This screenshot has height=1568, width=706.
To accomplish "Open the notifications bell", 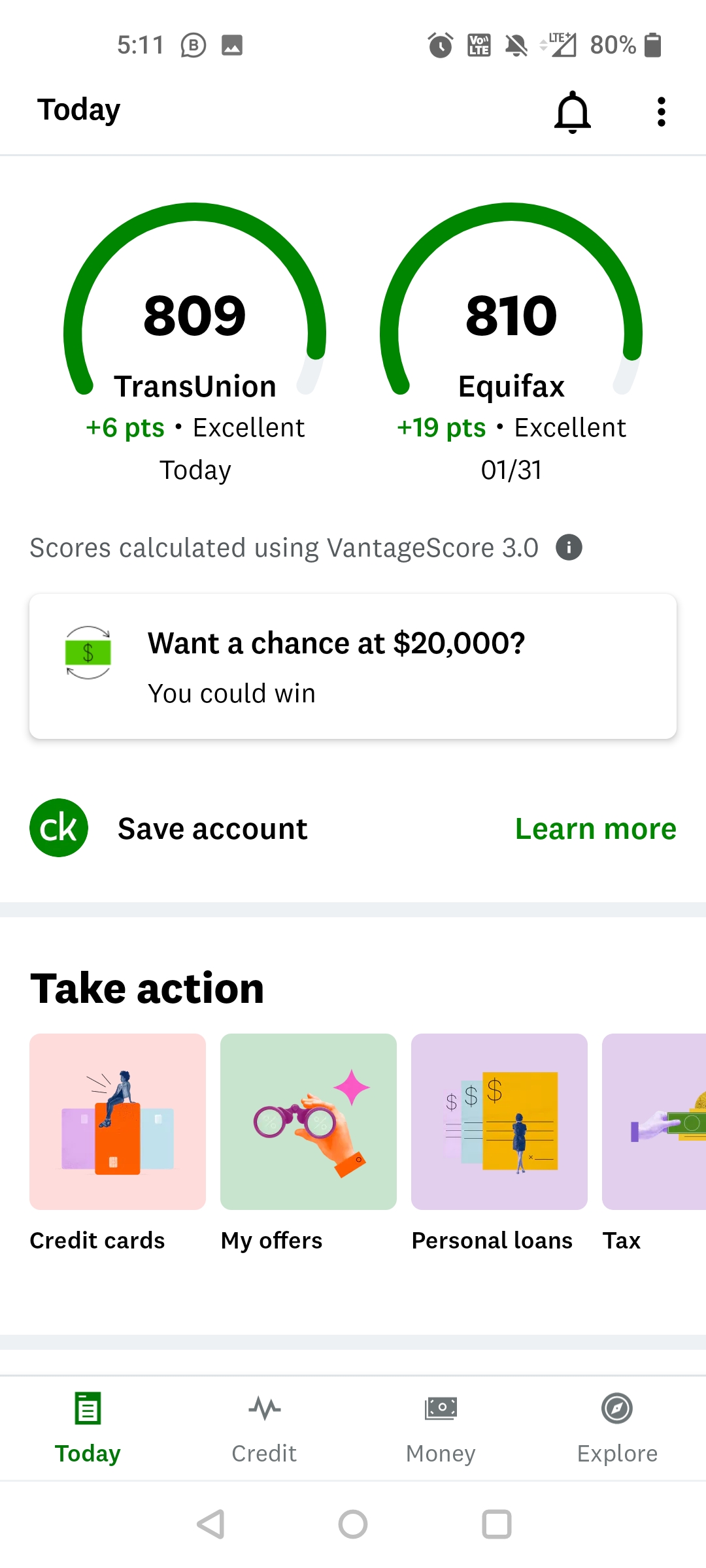I will coord(573,112).
